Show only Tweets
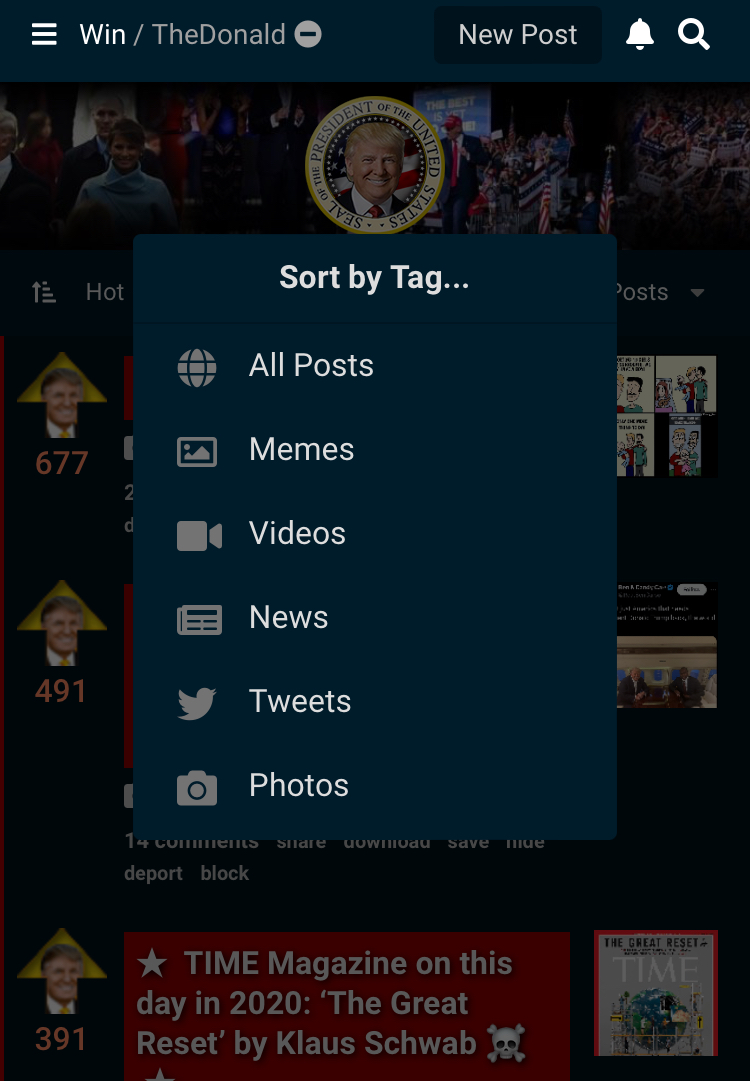 point(299,702)
